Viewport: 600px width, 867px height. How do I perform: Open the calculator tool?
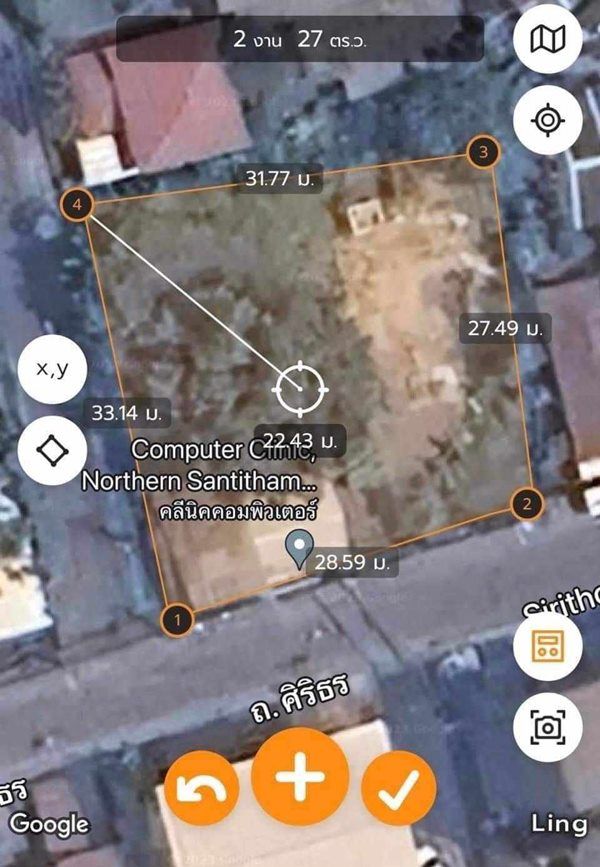547,647
